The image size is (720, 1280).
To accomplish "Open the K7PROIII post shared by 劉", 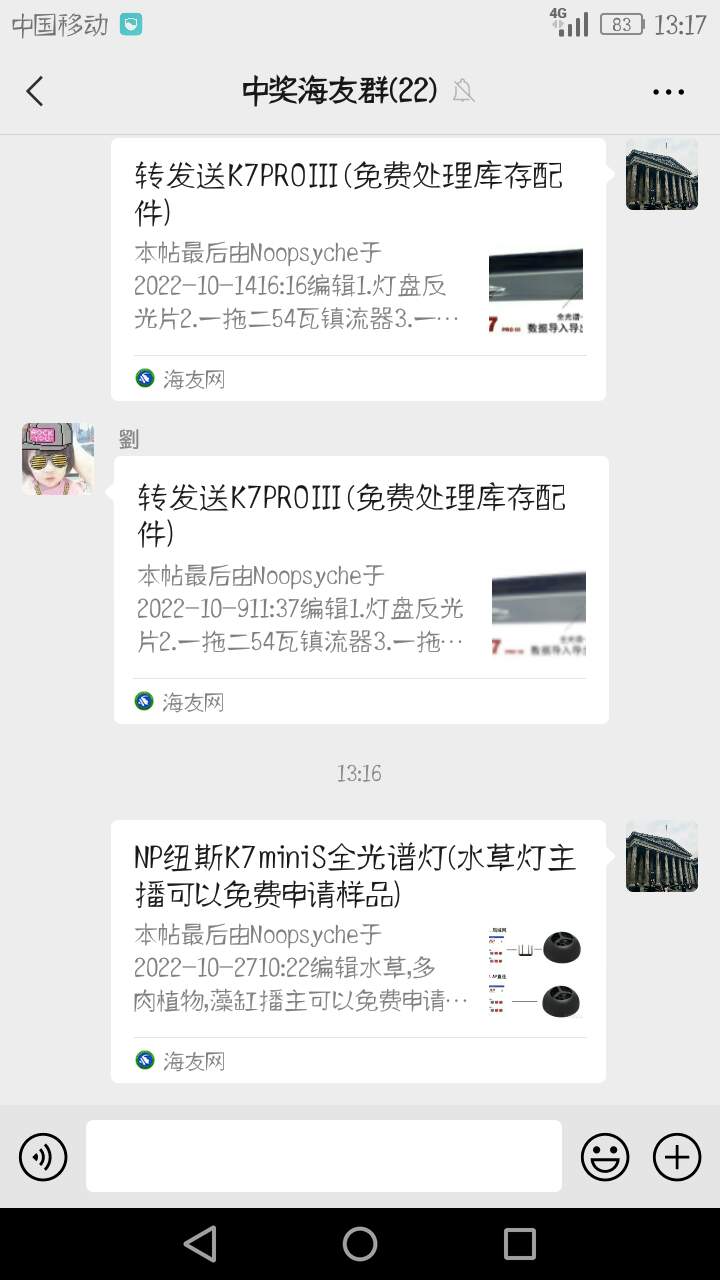I will tap(360, 589).
